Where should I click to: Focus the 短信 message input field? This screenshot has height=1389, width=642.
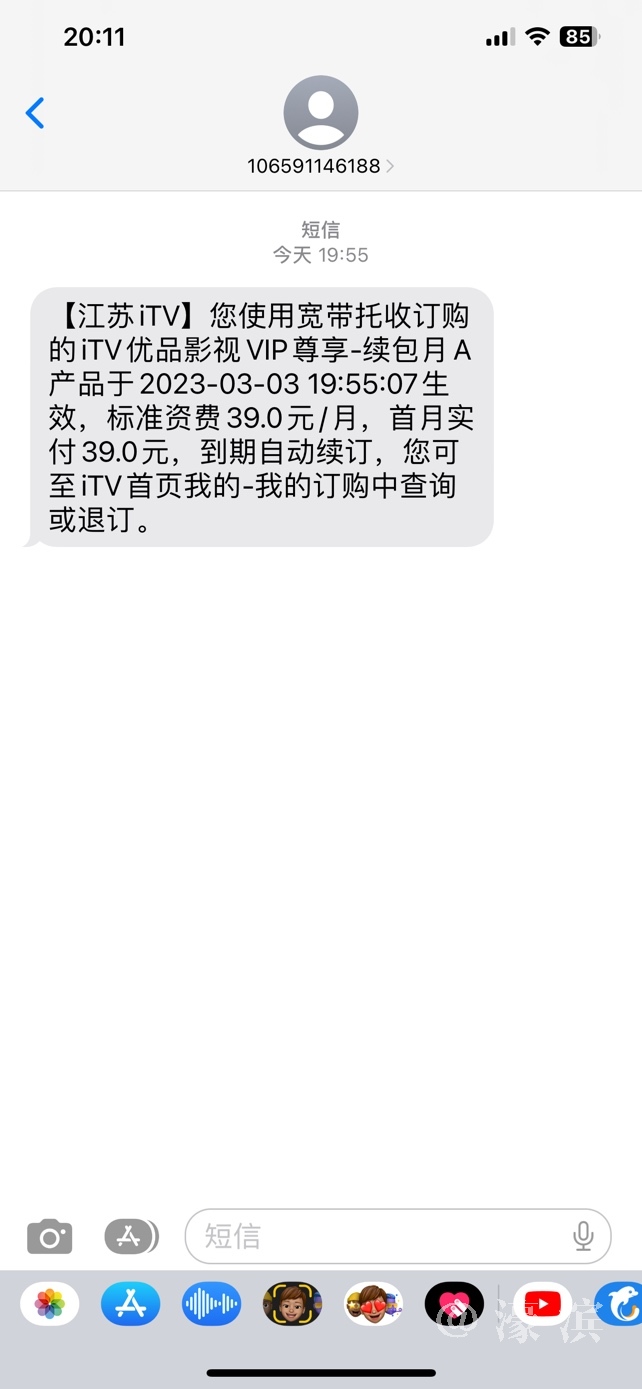point(380,1237)
